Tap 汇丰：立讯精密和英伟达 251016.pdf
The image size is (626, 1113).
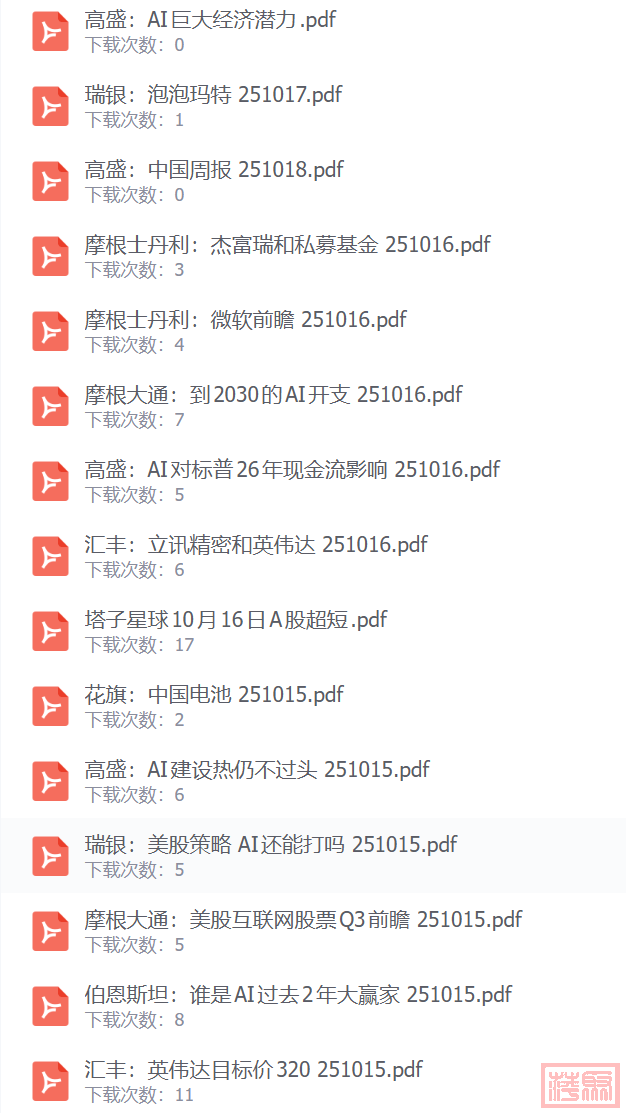click(x=256, y=545)
